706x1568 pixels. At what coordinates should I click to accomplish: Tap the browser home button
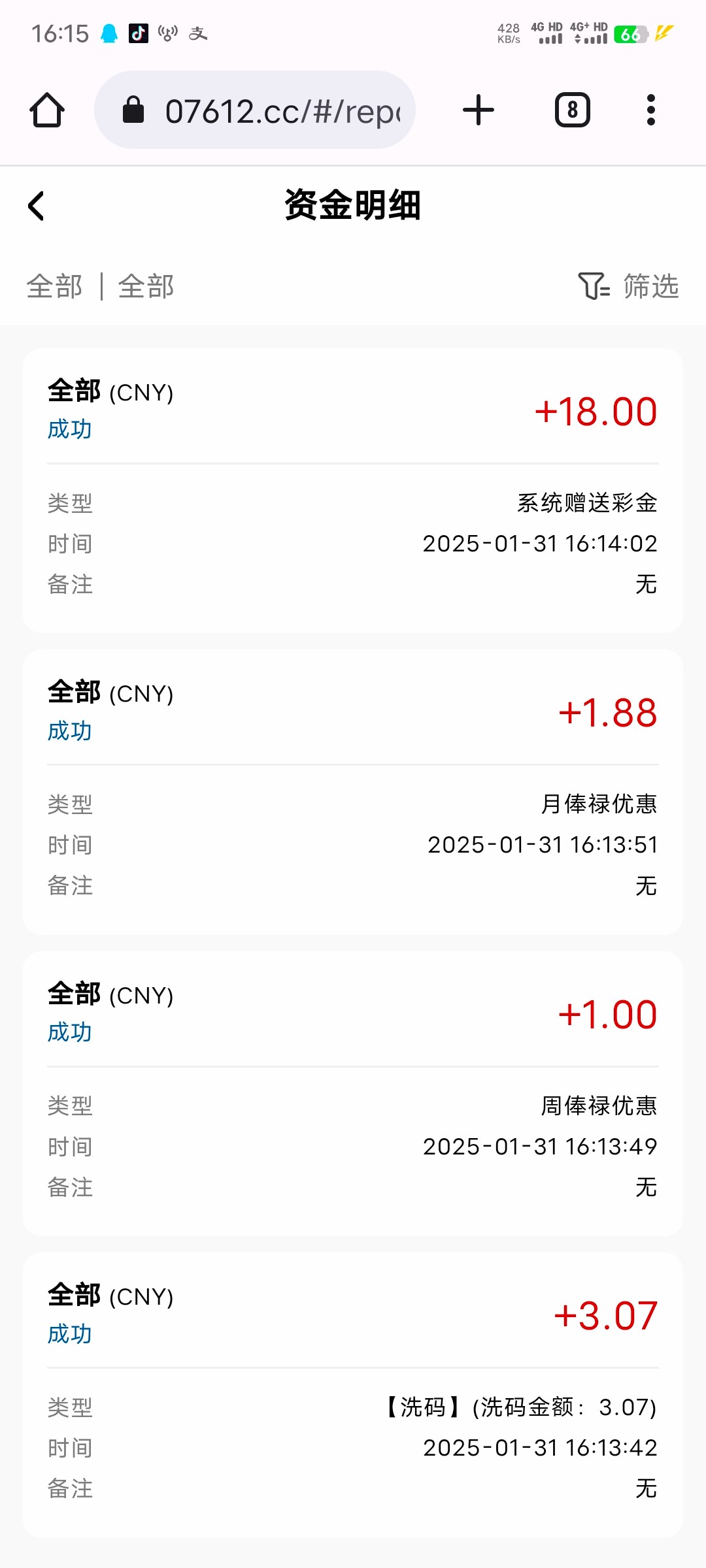click(47, 110)
